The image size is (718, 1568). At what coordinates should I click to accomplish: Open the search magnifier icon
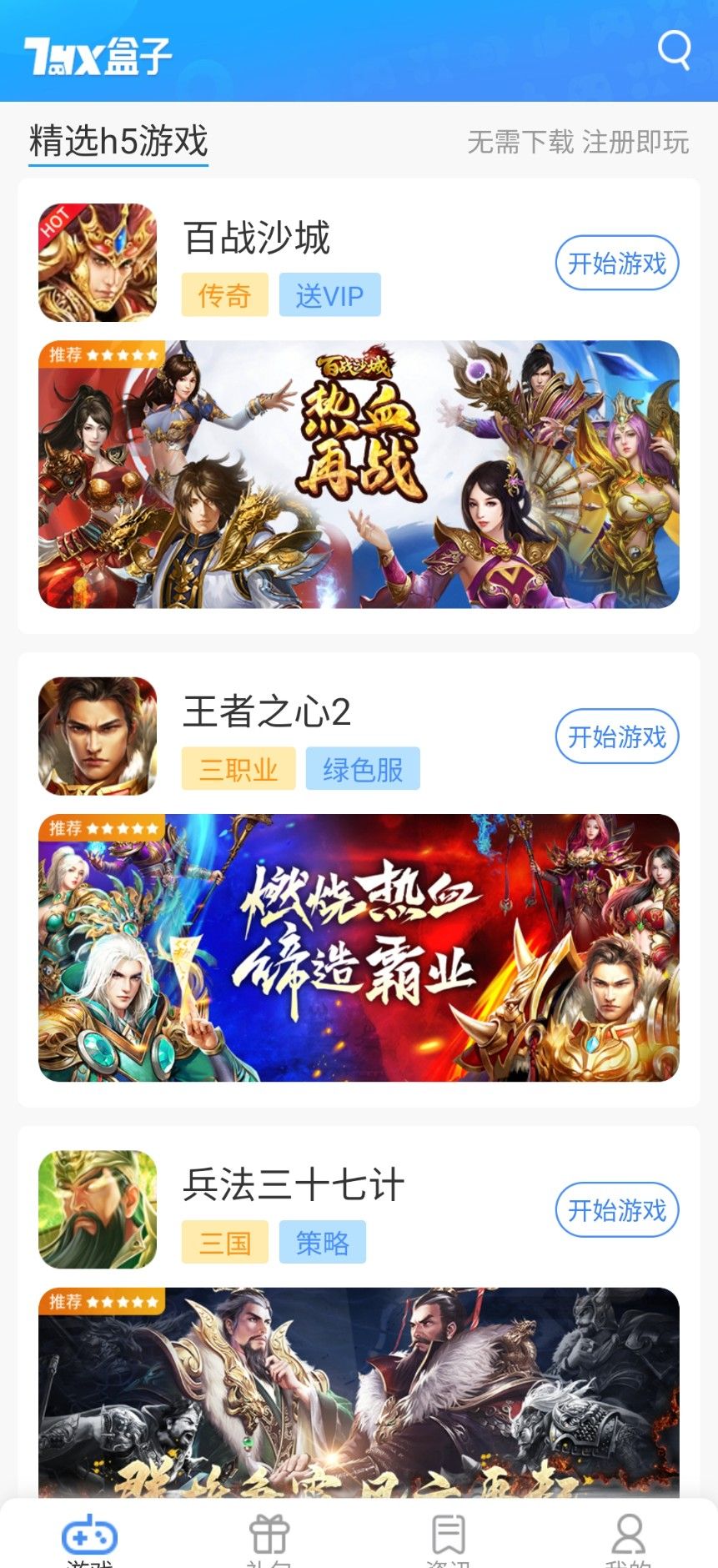point(672,52)
